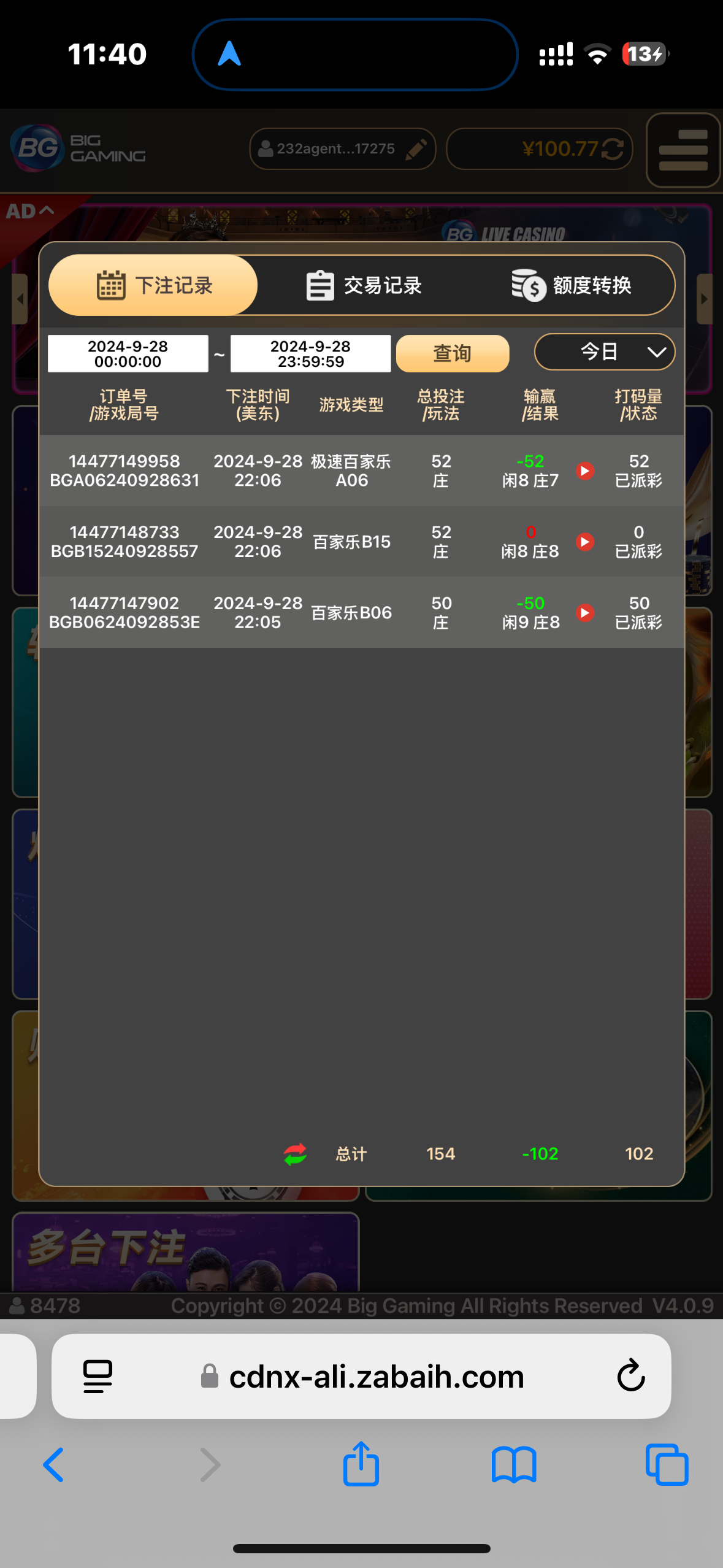Refresh the ¥100.77 balance
Viewport: 723px width, 1568px height.
coord(613,149)
